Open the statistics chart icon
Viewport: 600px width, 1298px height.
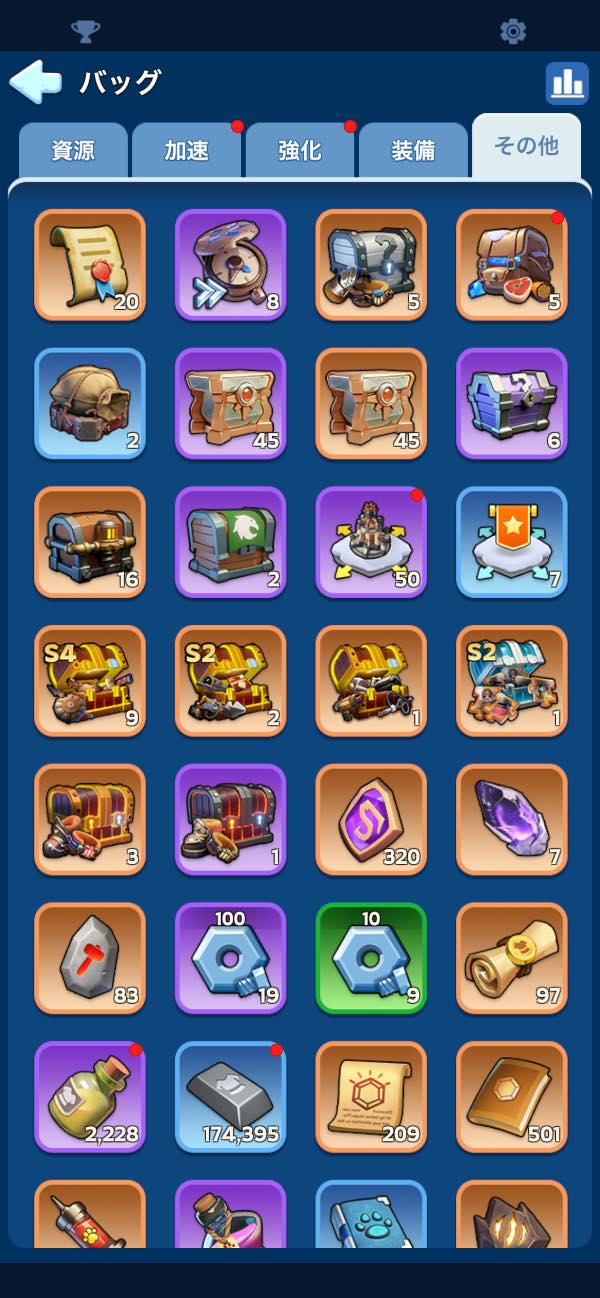(x=567, y=83)
